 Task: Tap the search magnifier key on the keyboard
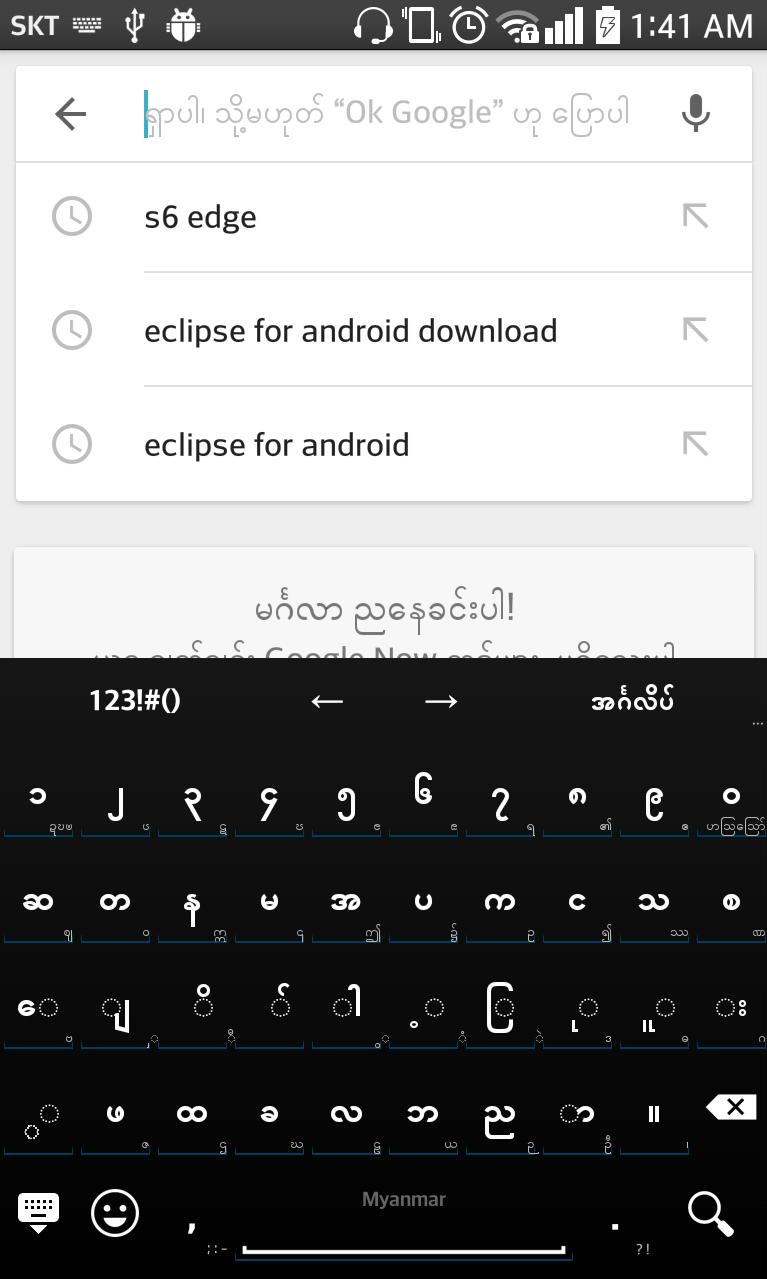pyautogui.click(x=710, y=1213)
